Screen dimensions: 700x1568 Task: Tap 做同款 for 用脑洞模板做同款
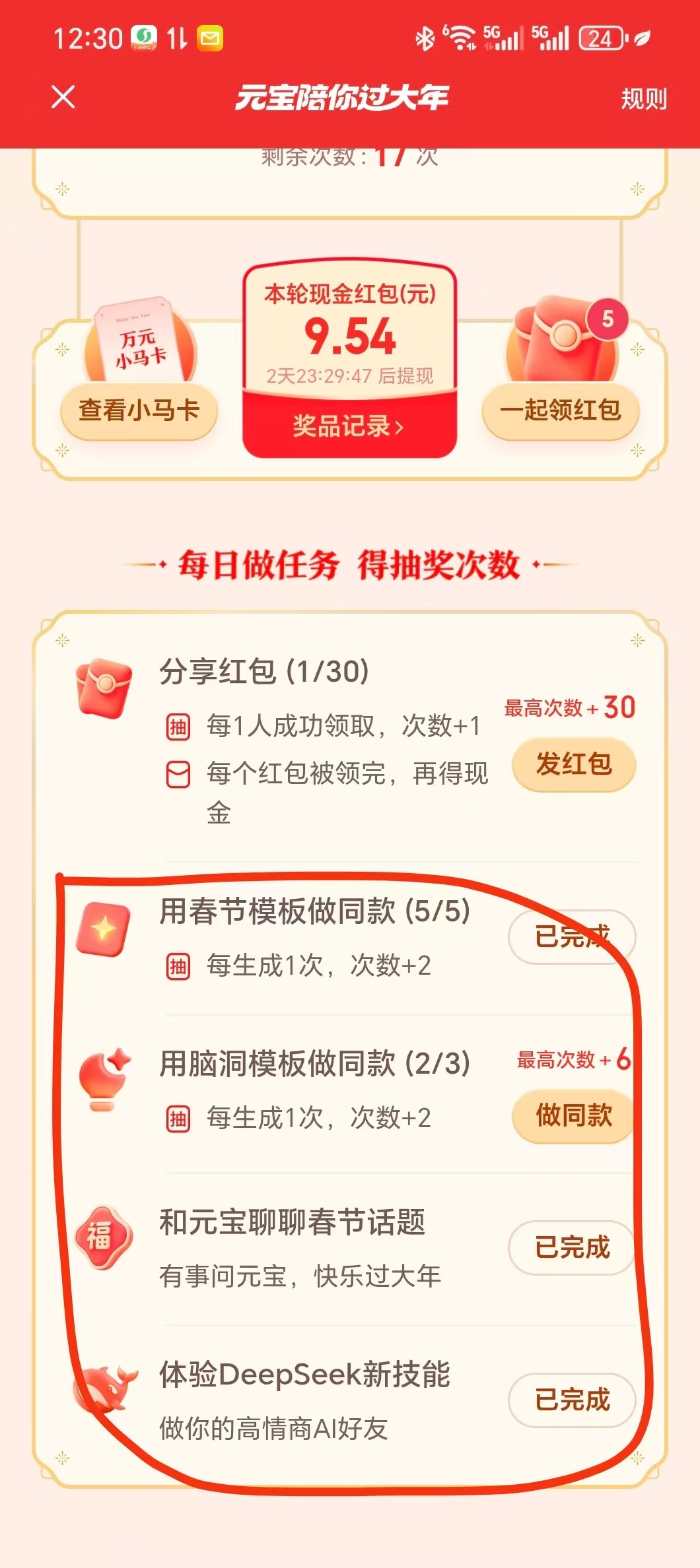573,1115
